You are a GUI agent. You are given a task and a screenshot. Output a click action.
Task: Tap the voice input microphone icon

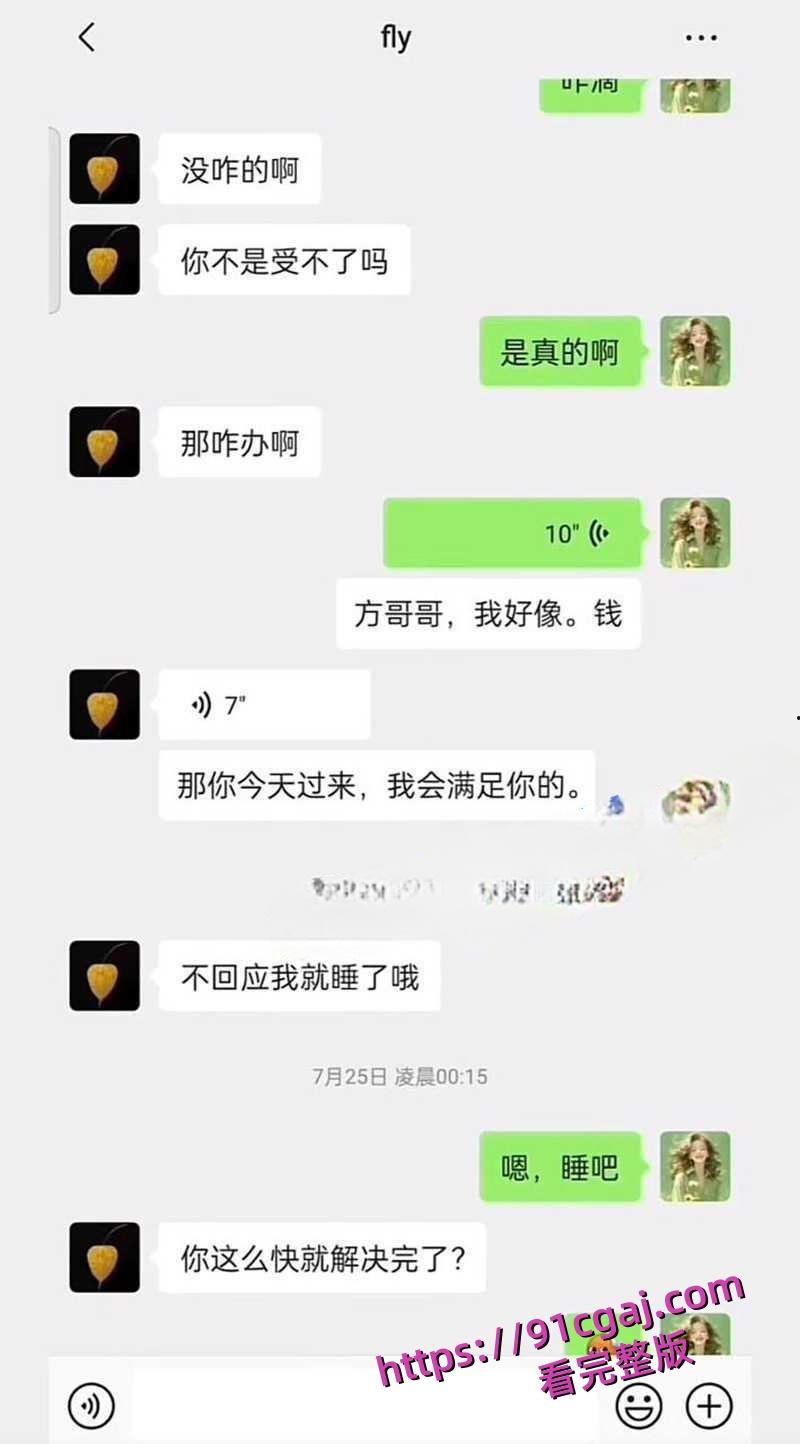(x=91, y=1404)
